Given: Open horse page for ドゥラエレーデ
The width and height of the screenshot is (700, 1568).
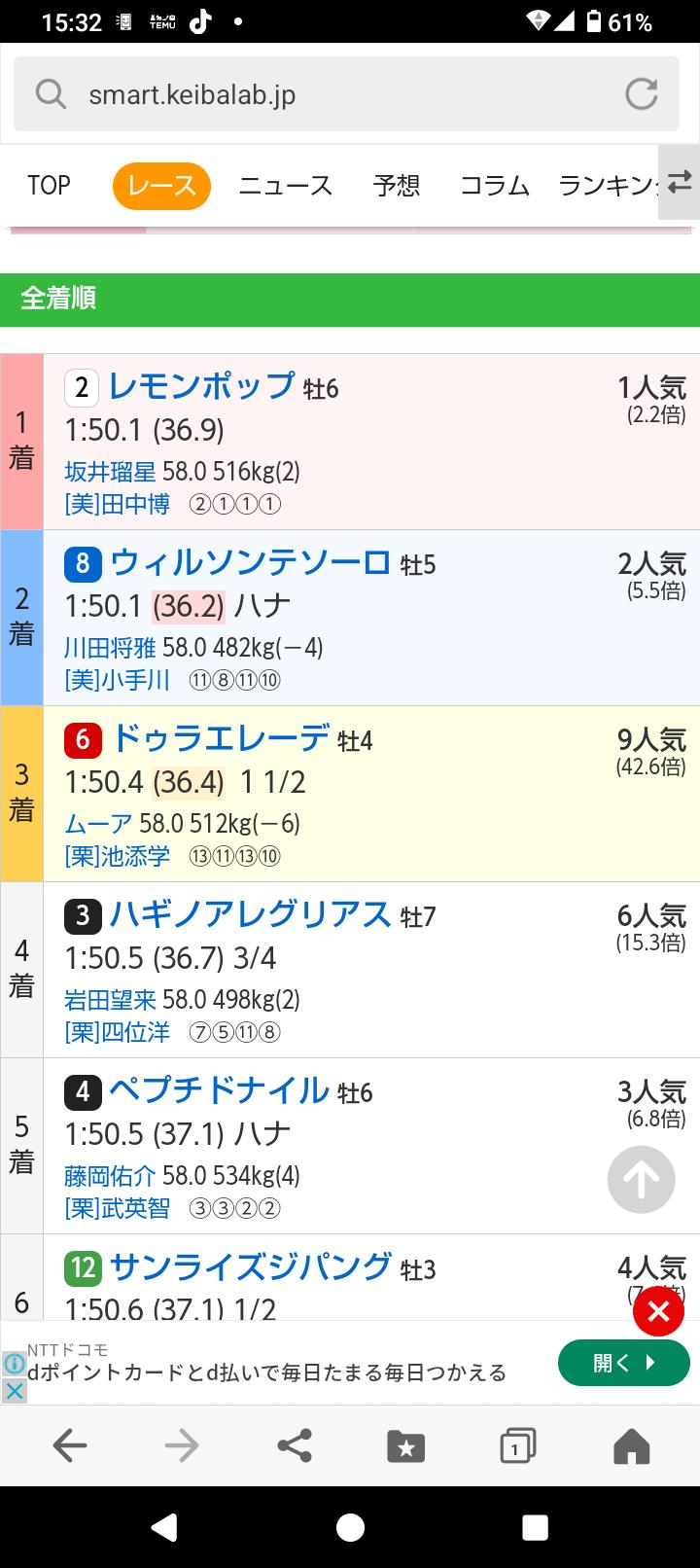Looking at the screenshot, I should pyautogui.click(x=220, y=738).
